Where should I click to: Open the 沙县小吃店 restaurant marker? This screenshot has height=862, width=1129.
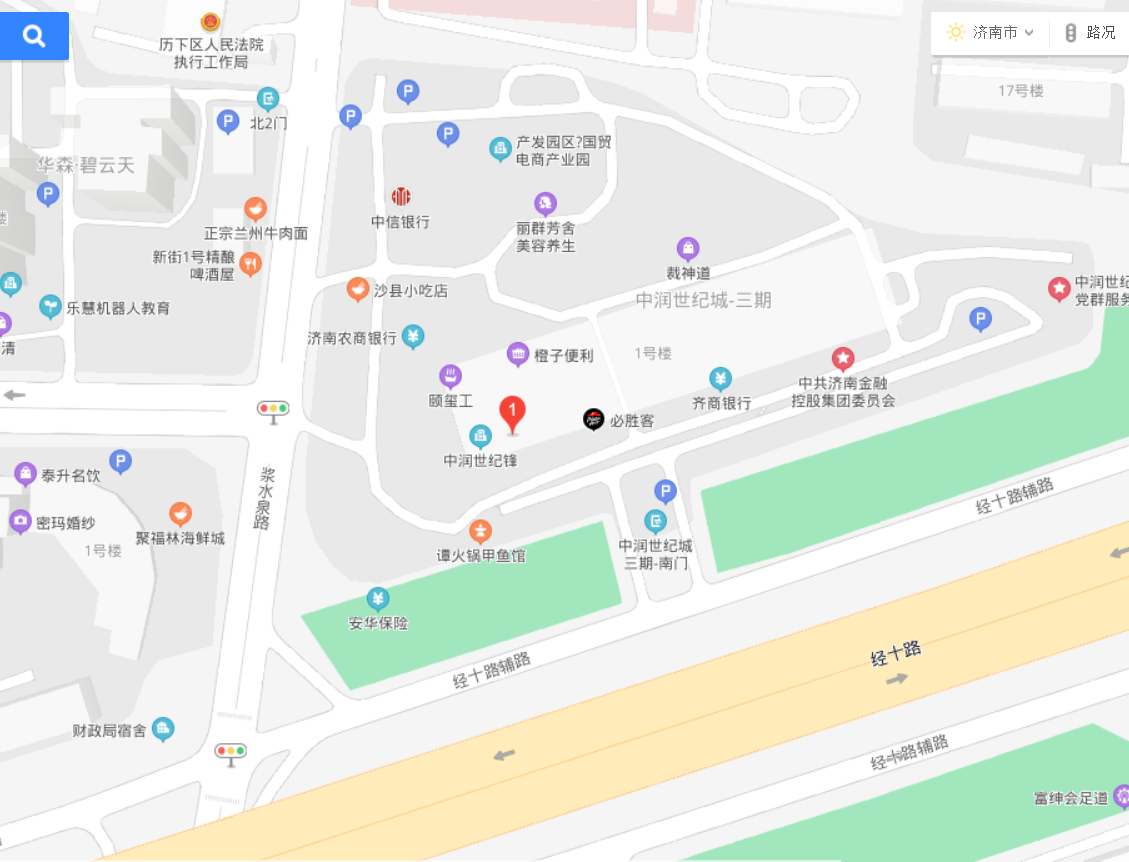tap(357, 290)
